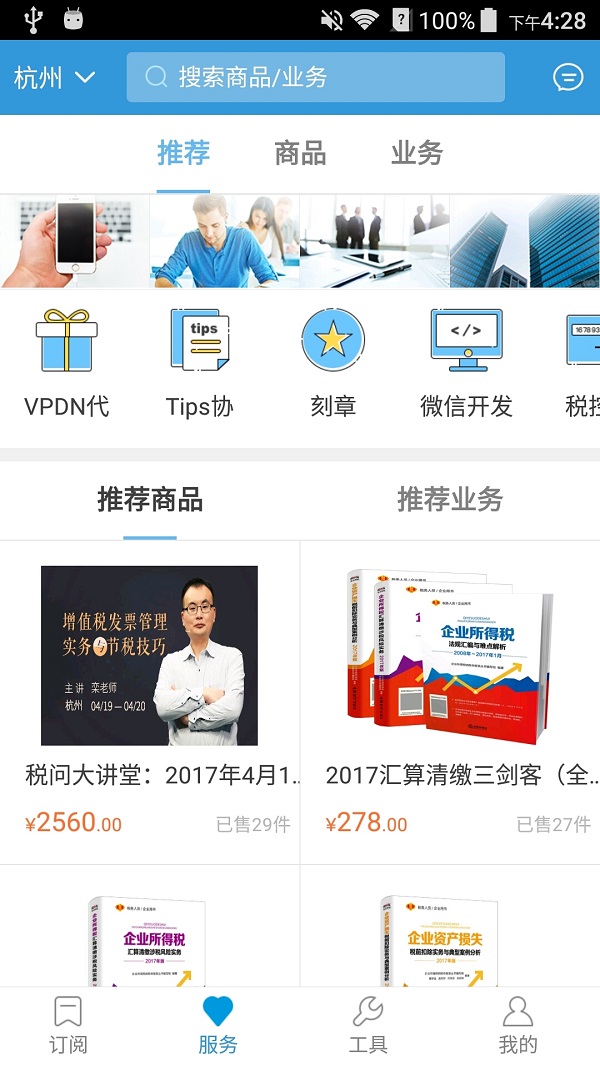Go to the 订阅 bottom tab

(x=68, y=1026)
